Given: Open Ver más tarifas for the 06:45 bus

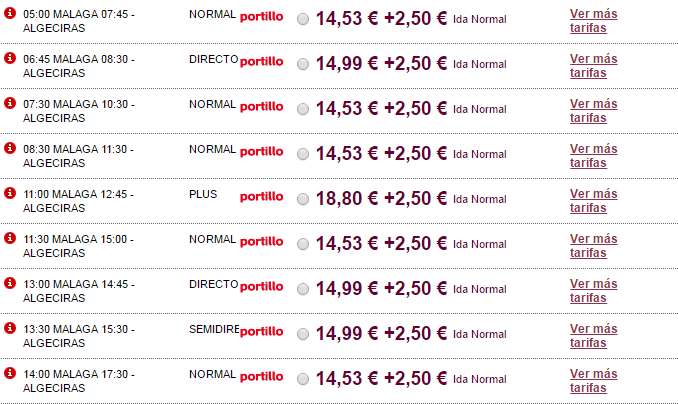Looking at the screenshot, I should pyautogui.click(x=593, y=65).
